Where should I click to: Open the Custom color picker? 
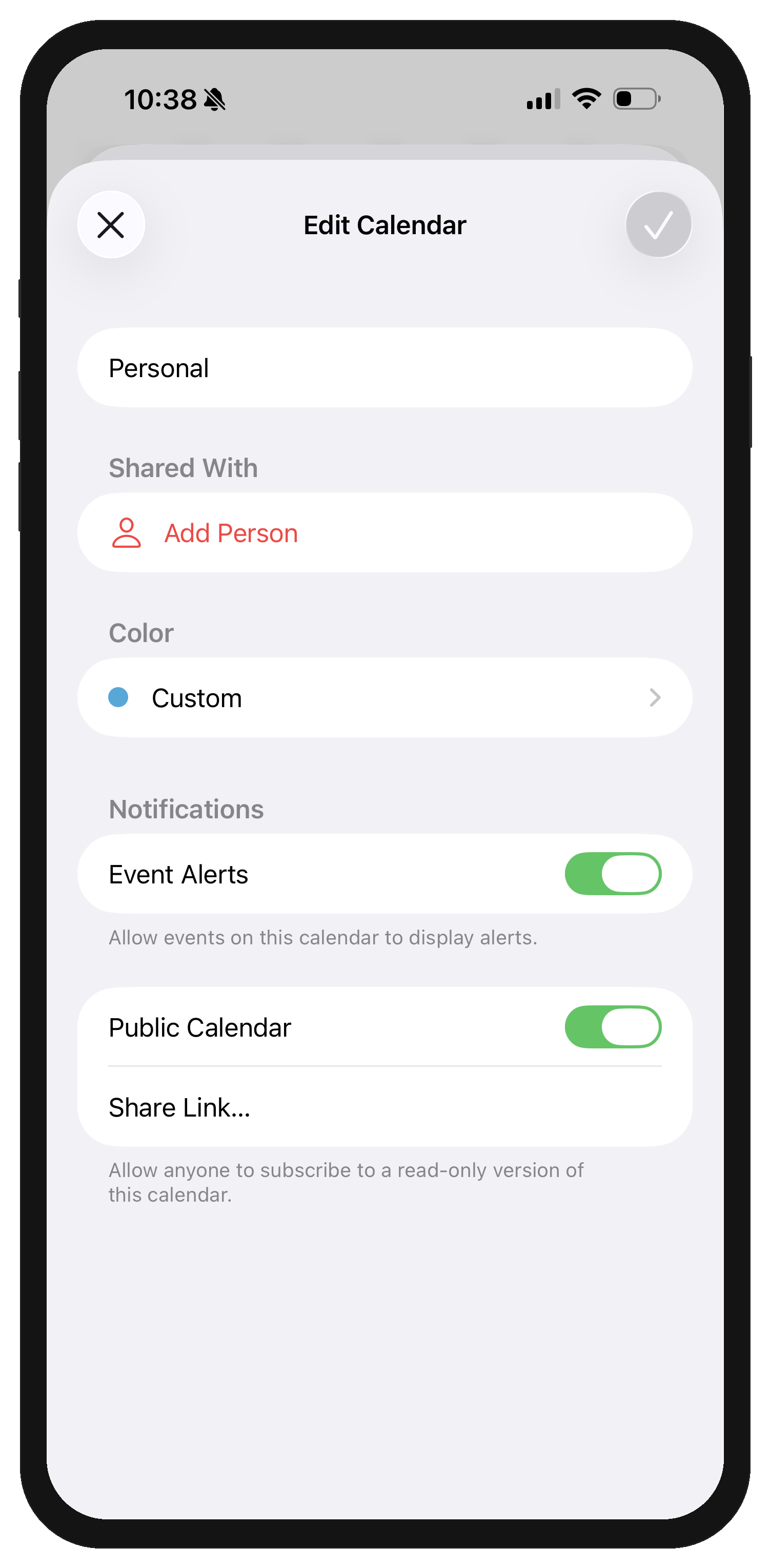(385, 697)
